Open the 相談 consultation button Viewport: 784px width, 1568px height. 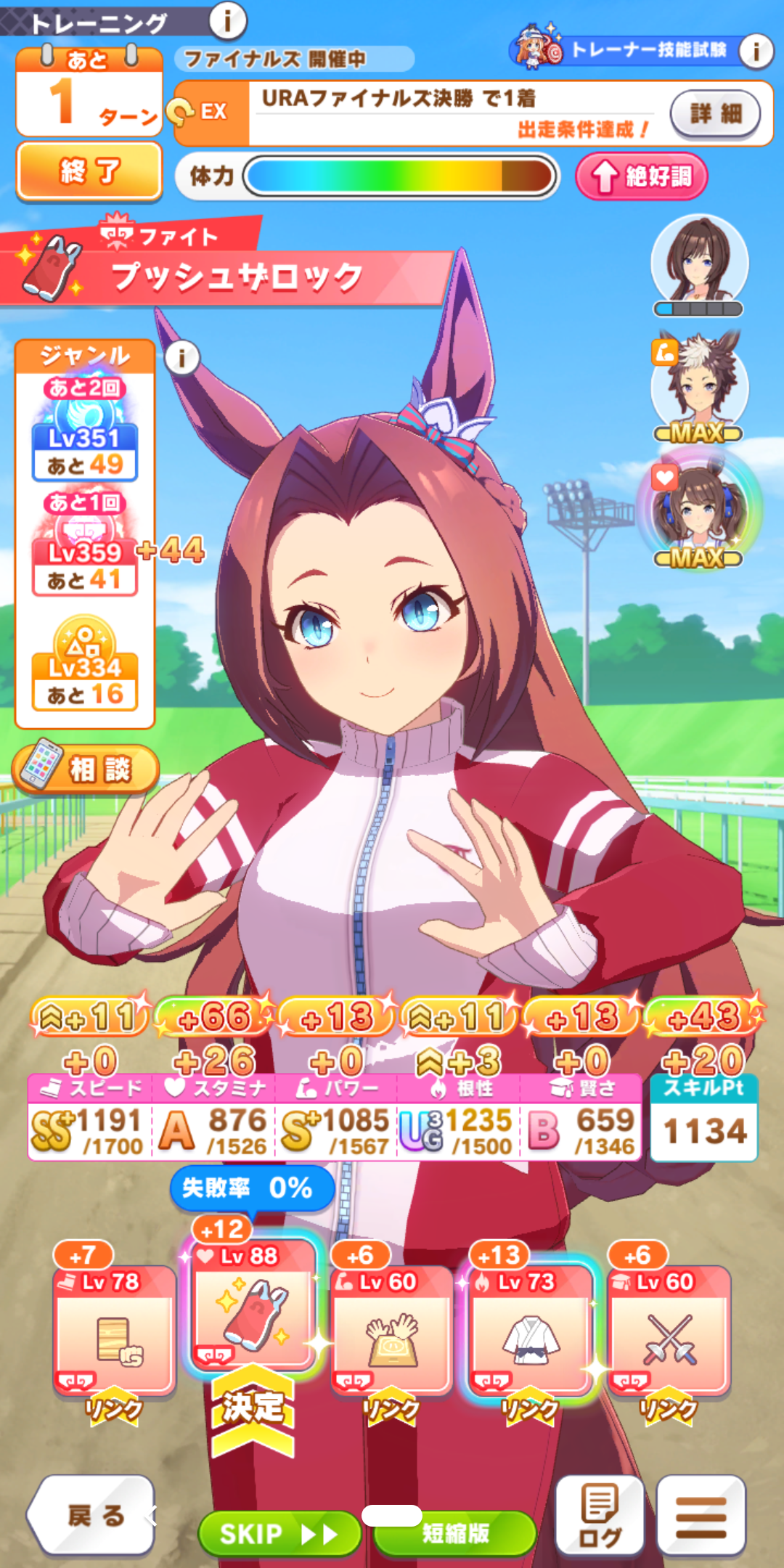(86, 768)
